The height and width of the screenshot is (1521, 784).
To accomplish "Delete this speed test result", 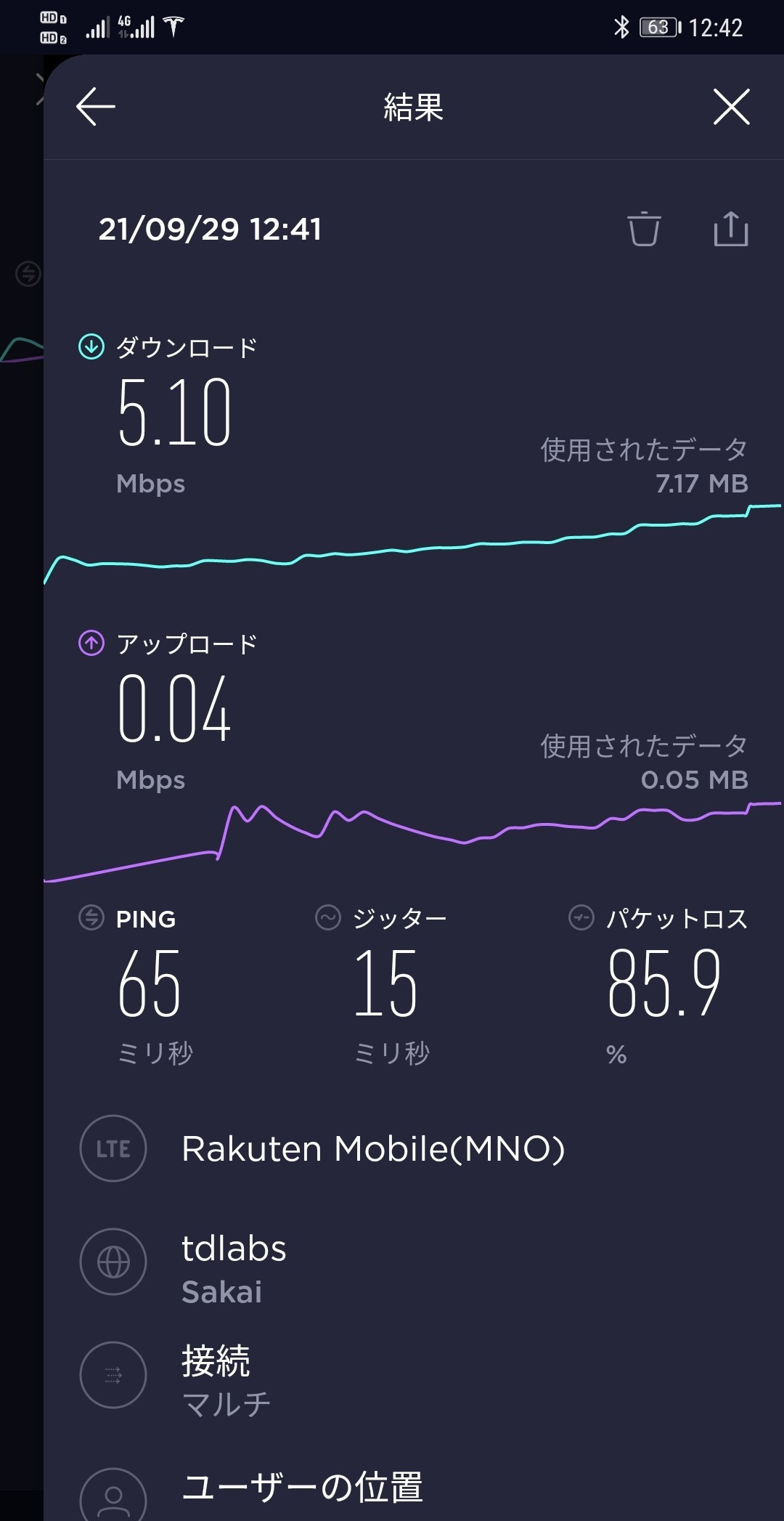I will pos(644,230).
